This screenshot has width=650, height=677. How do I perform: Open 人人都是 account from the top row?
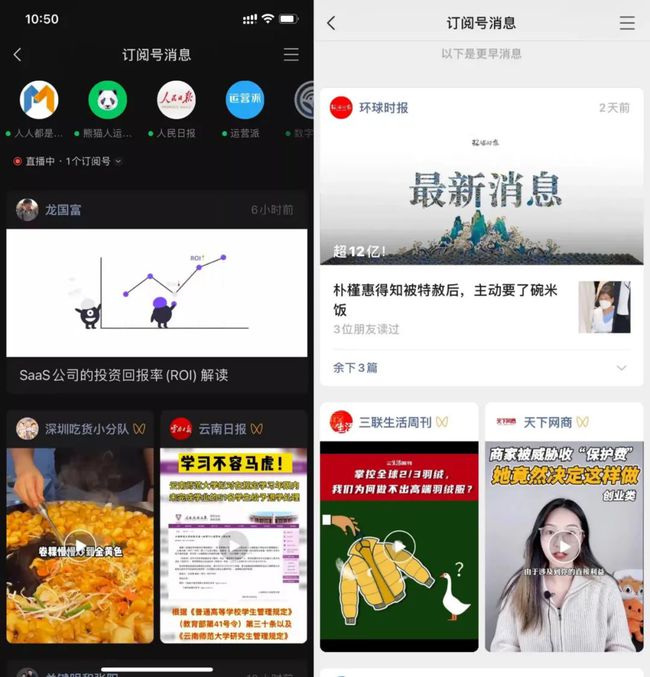(39, 100)
